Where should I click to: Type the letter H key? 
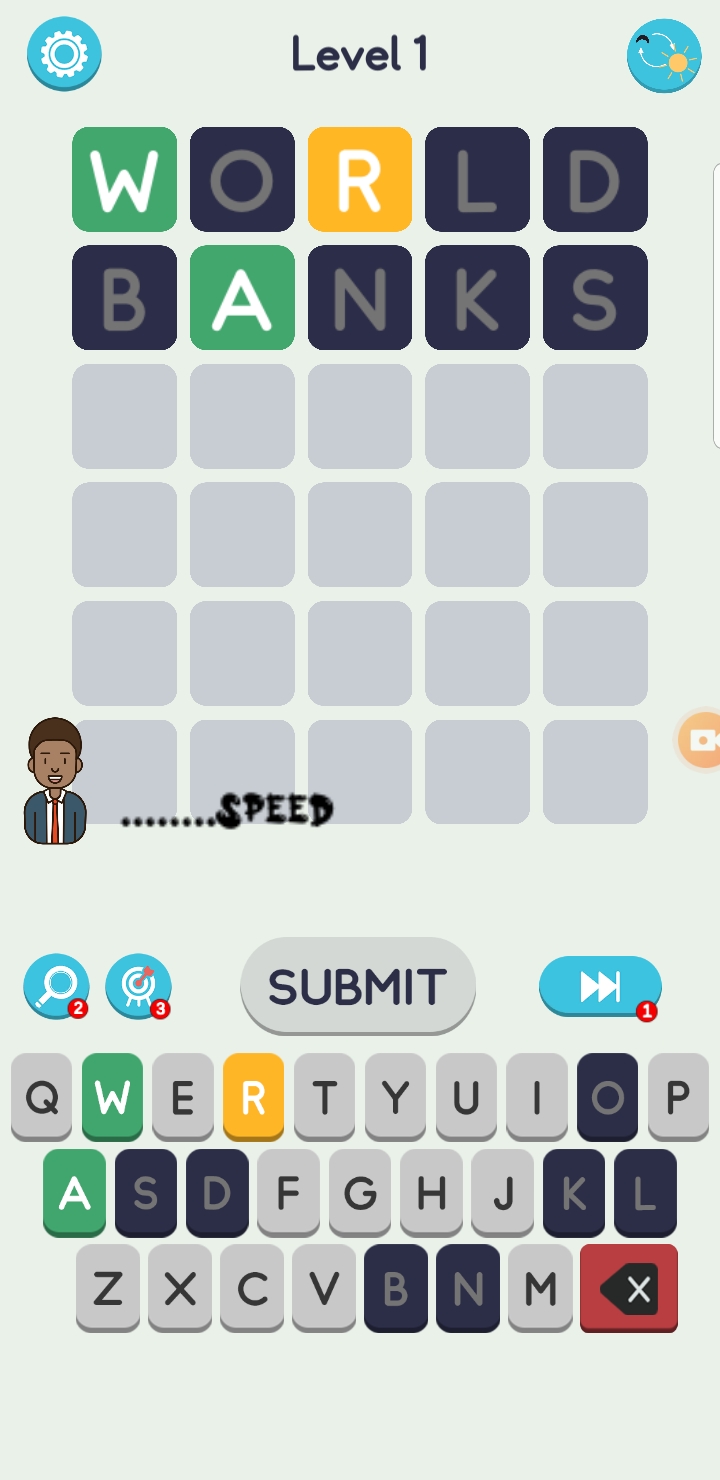431,1193
